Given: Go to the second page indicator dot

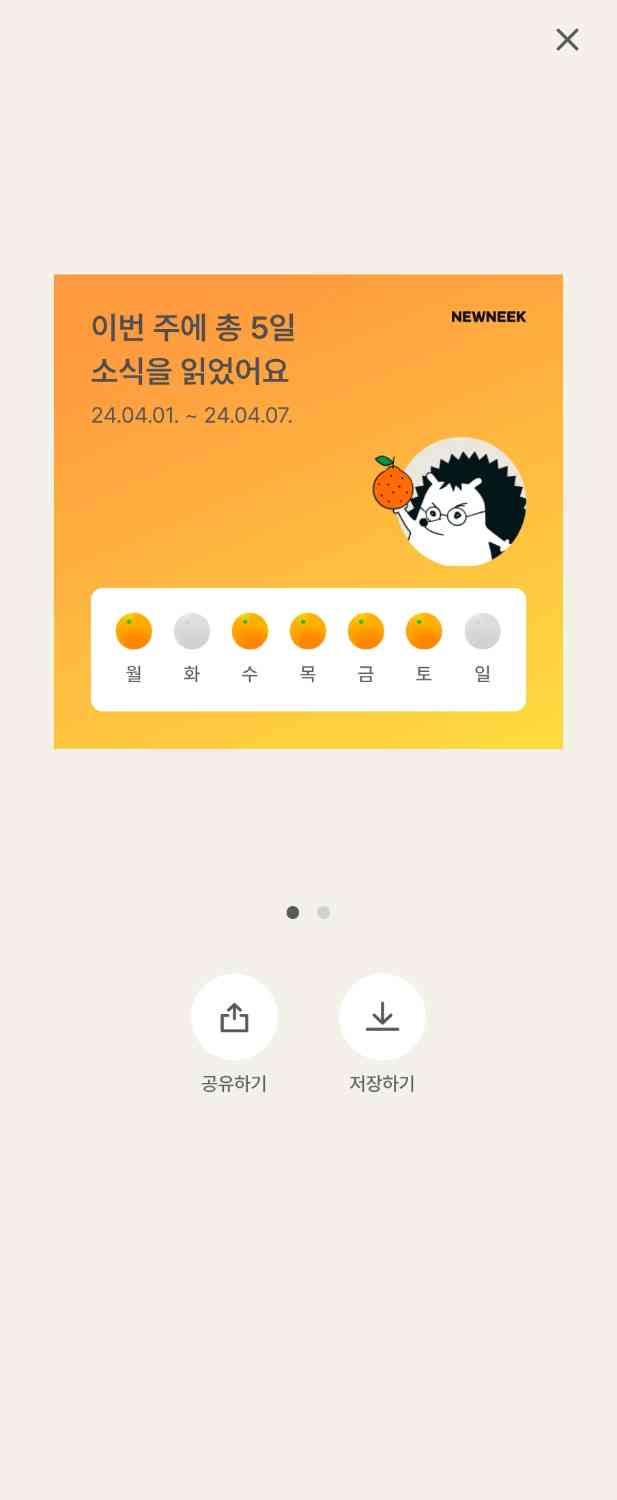Looking at the screenshot, I should 323,912.
